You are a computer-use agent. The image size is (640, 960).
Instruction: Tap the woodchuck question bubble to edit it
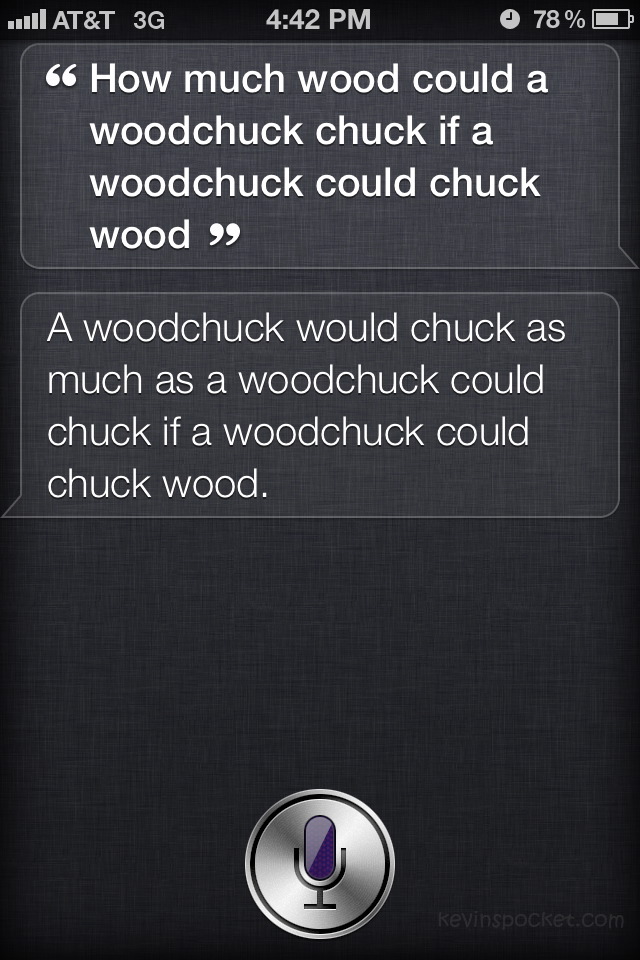pyautogui.click(x=320, y=156)
